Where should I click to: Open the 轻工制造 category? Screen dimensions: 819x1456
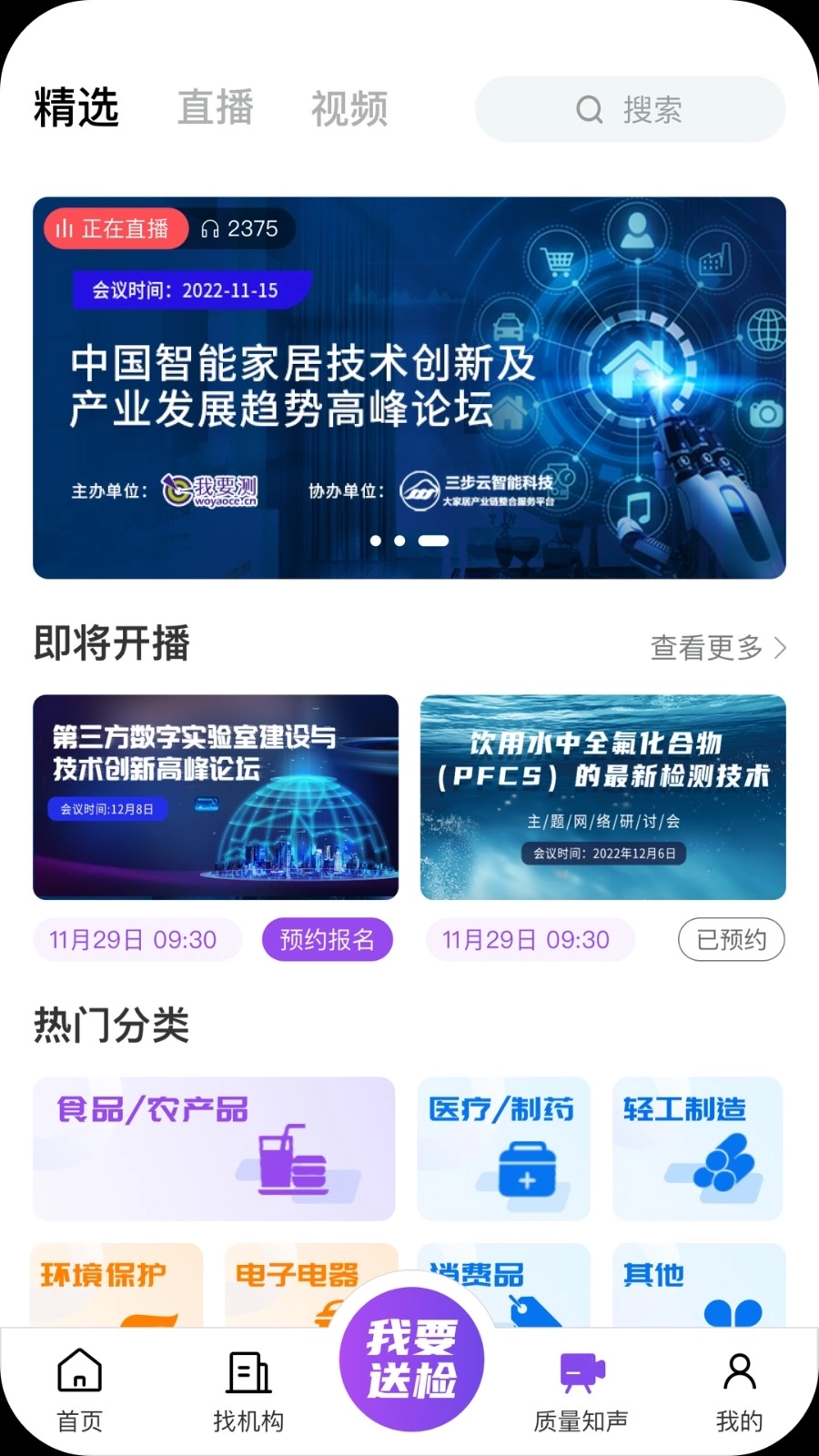click(697, 1148)
